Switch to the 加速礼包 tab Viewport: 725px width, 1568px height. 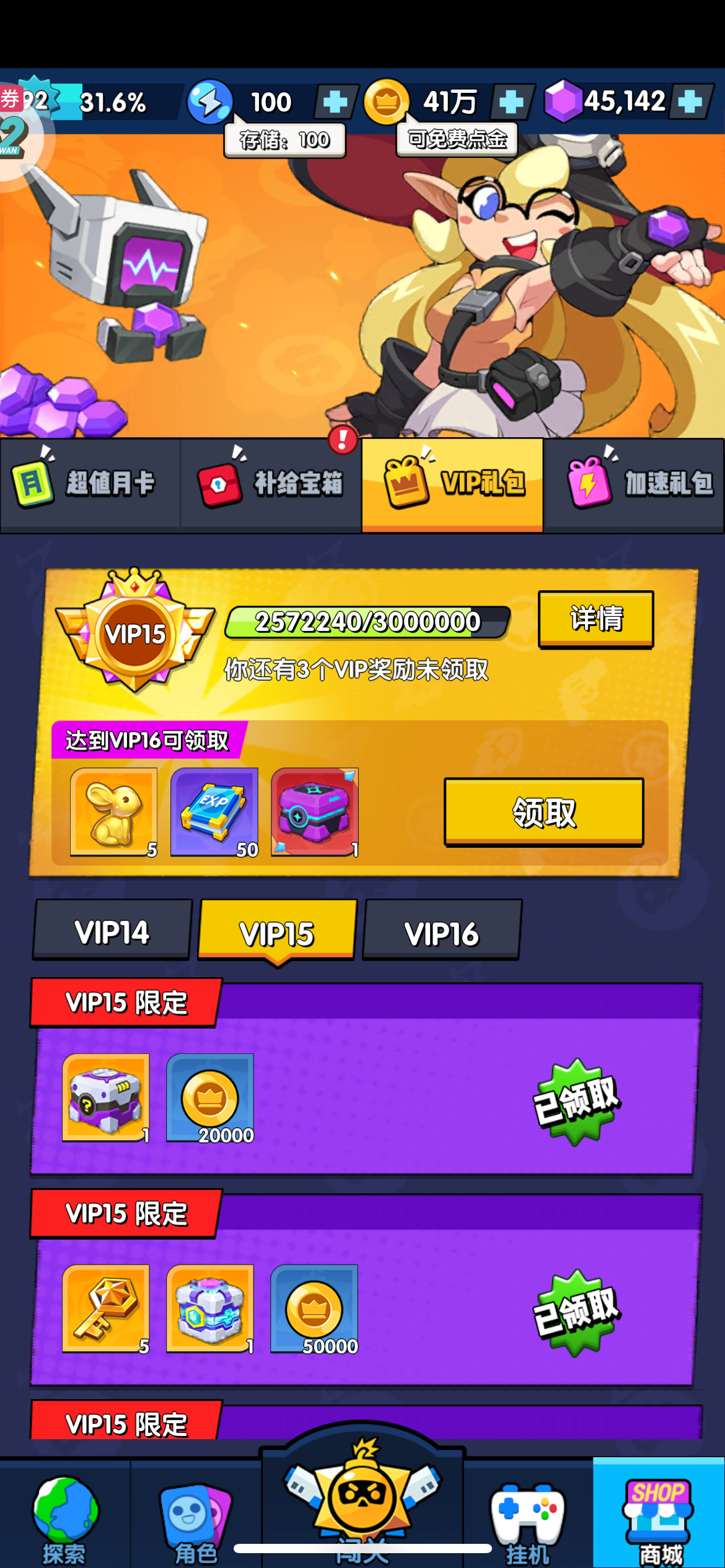(x=634, y=485)
